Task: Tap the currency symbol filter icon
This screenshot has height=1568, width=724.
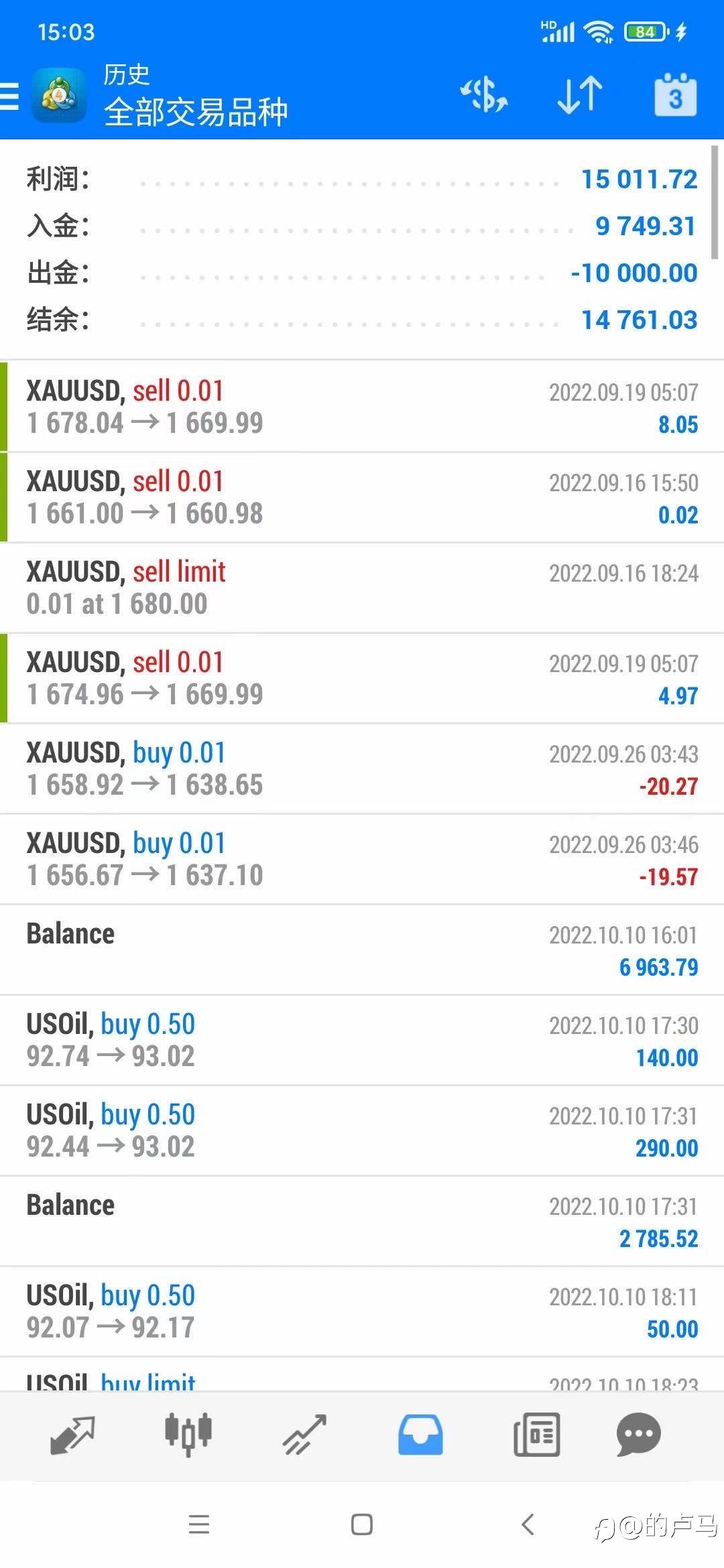Action: point(483,94)
